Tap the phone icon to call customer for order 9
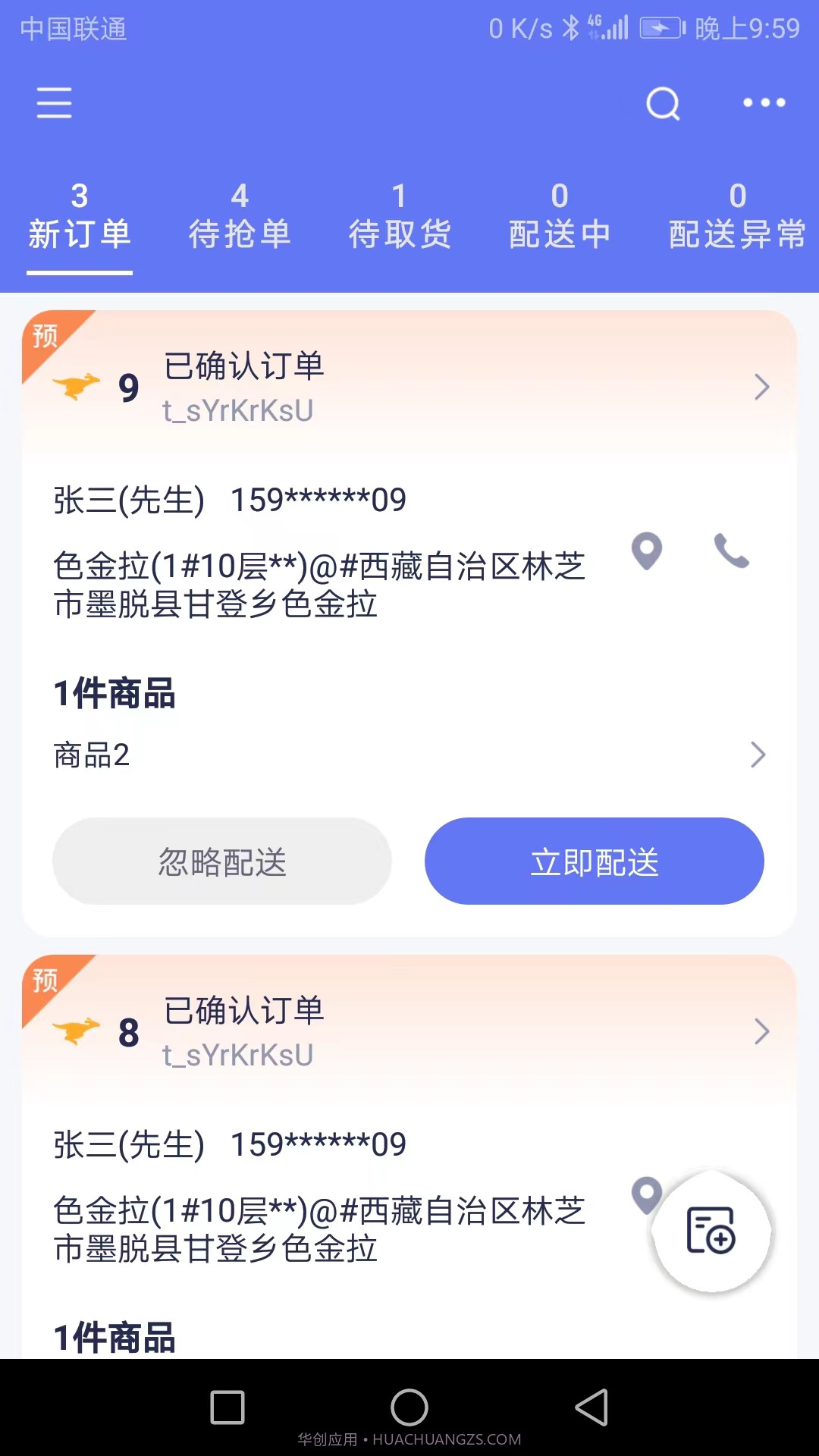Image resolution: width=819 pixels, height=1456 pixels. 731,553
